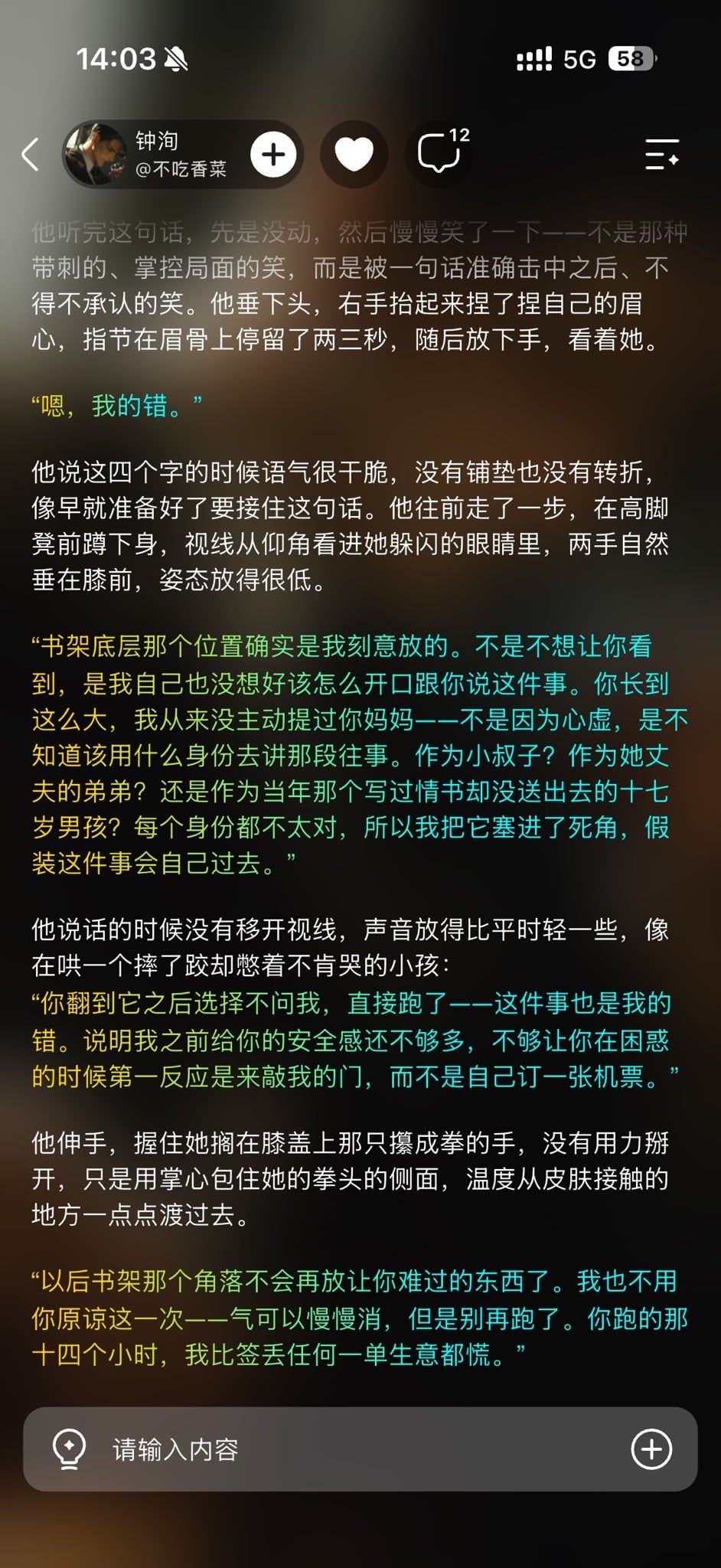Screen dimensions: 721x1568
Task: Tap the lightbulb inspiration icon
Action: pyautogui.click(x=69, y=1449)
